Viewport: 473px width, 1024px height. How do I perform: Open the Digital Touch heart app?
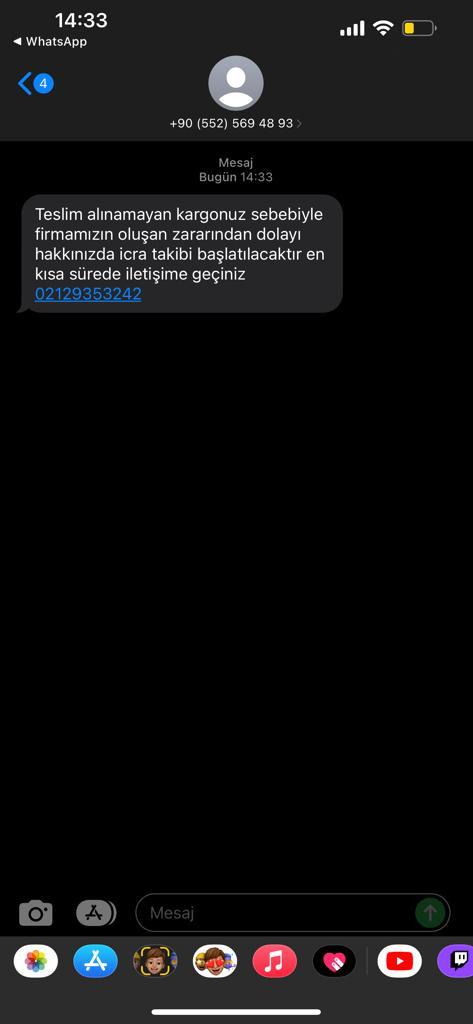[x=334, y=961]
